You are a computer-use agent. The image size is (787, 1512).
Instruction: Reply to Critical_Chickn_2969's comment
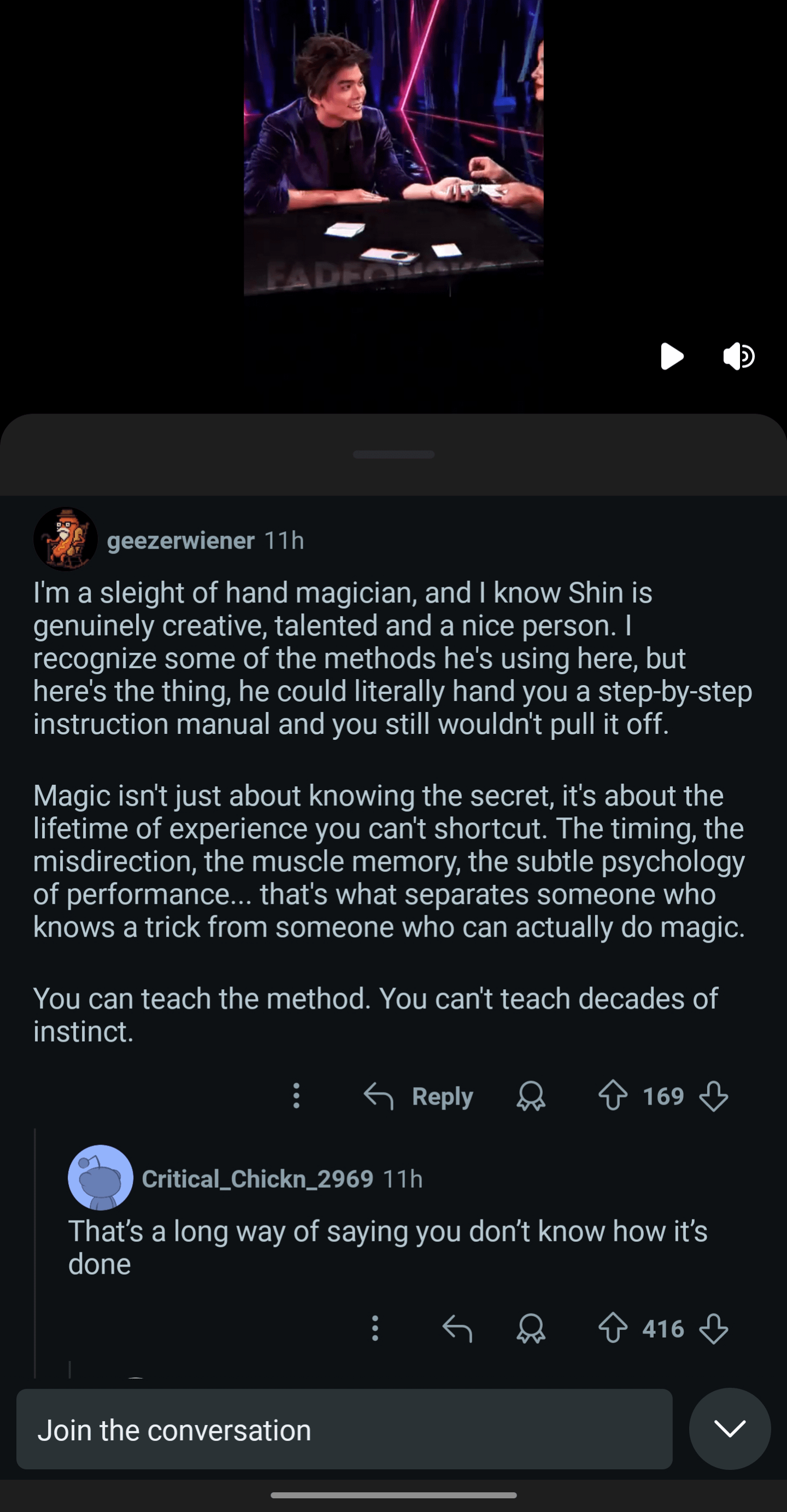coord(457,1328)
